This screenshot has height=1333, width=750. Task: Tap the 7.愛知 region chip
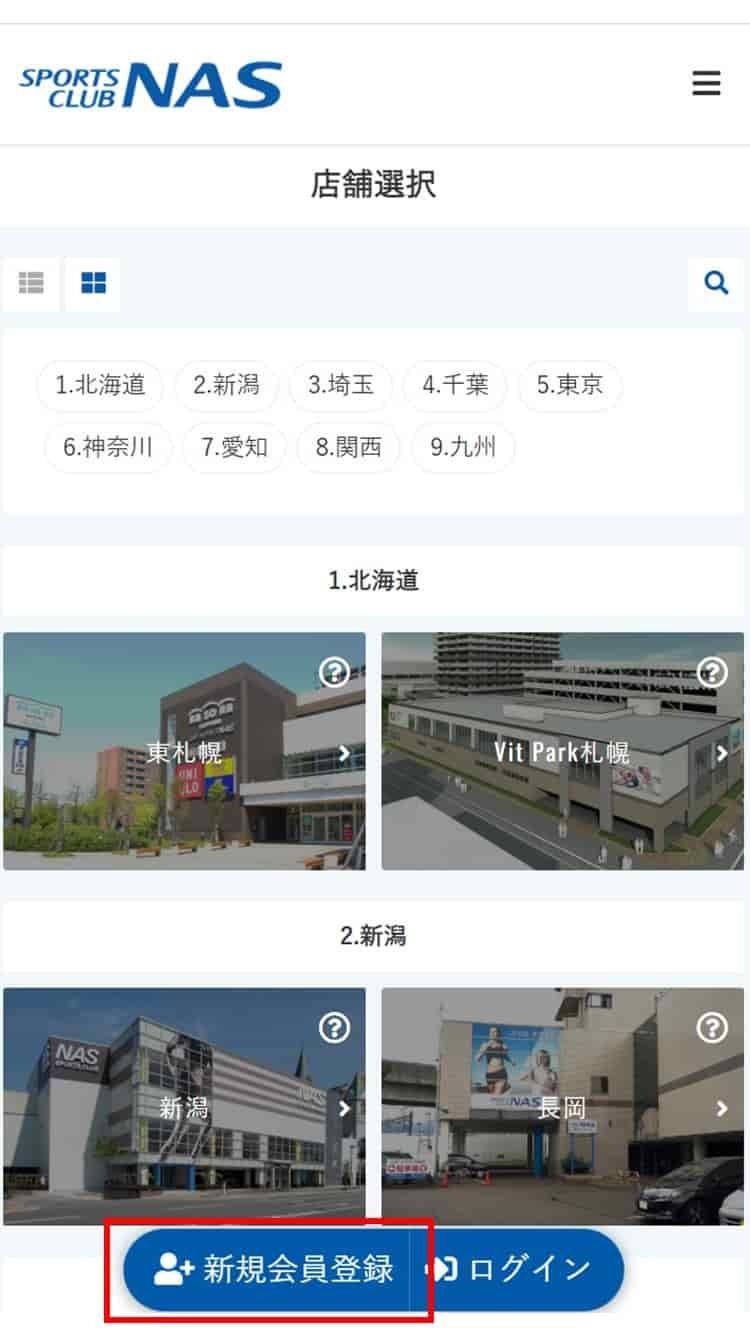[234, 447]
